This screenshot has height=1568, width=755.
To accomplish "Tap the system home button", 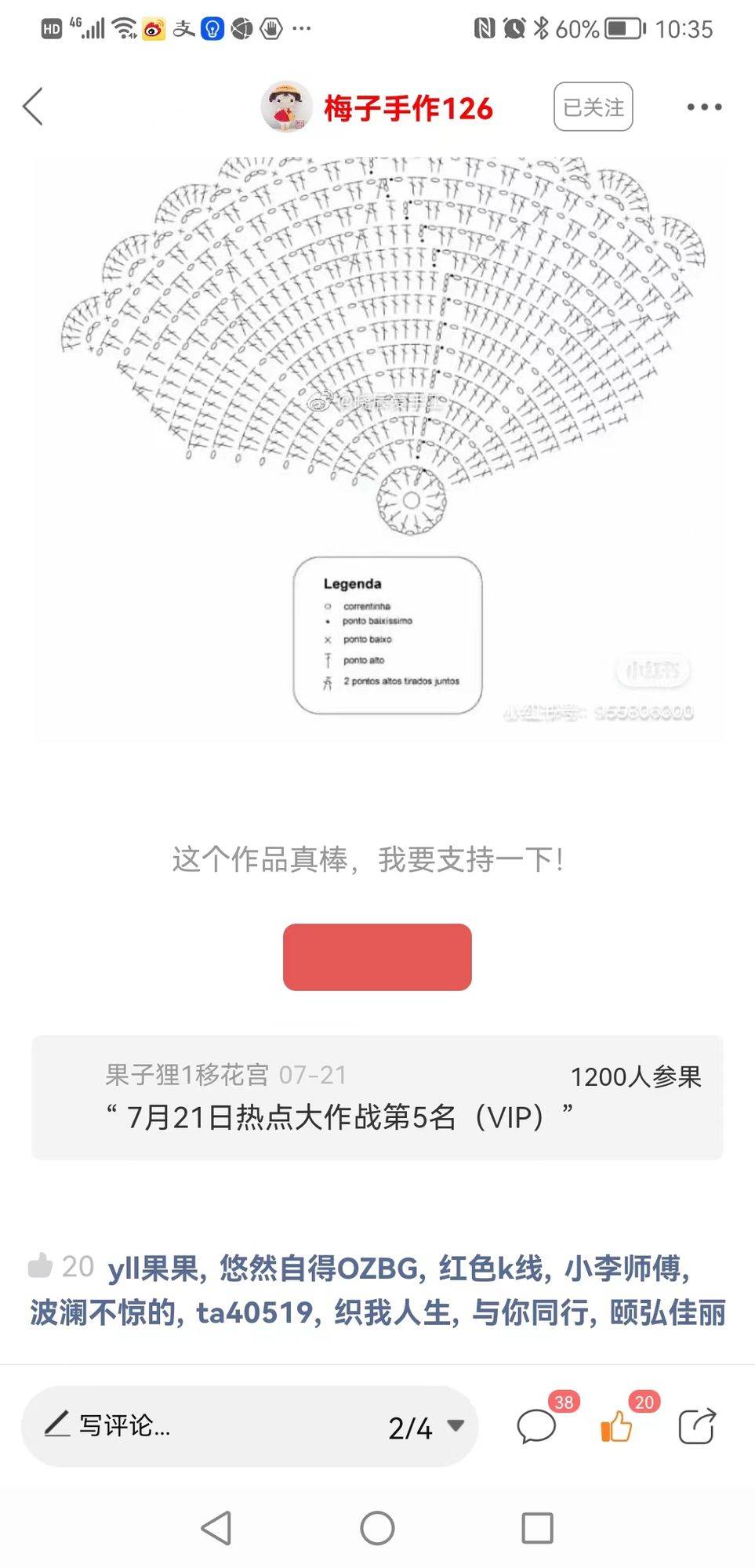I will (377, 1528).
